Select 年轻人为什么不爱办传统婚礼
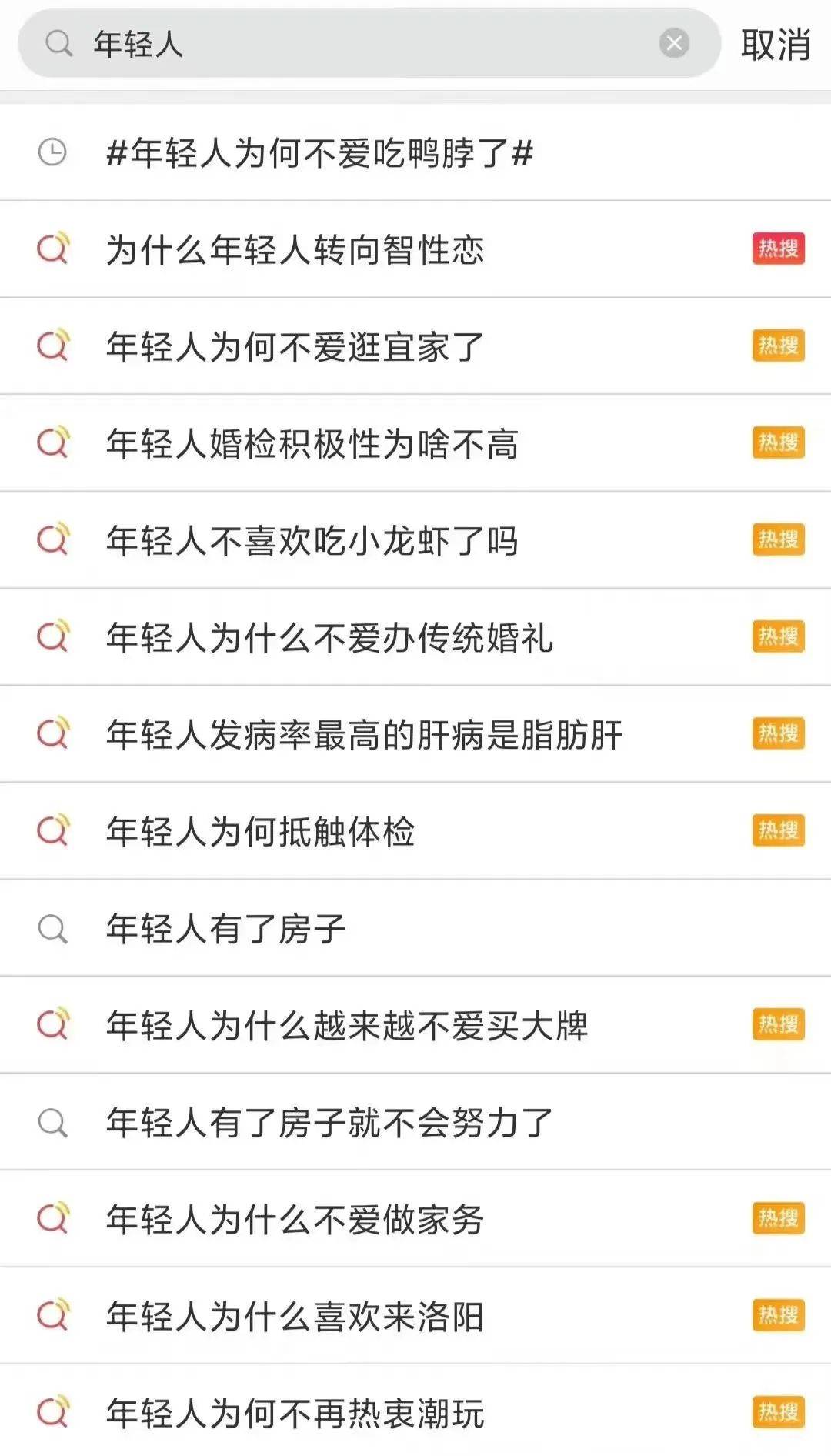Screen dimensions: 831x1456 329,638
